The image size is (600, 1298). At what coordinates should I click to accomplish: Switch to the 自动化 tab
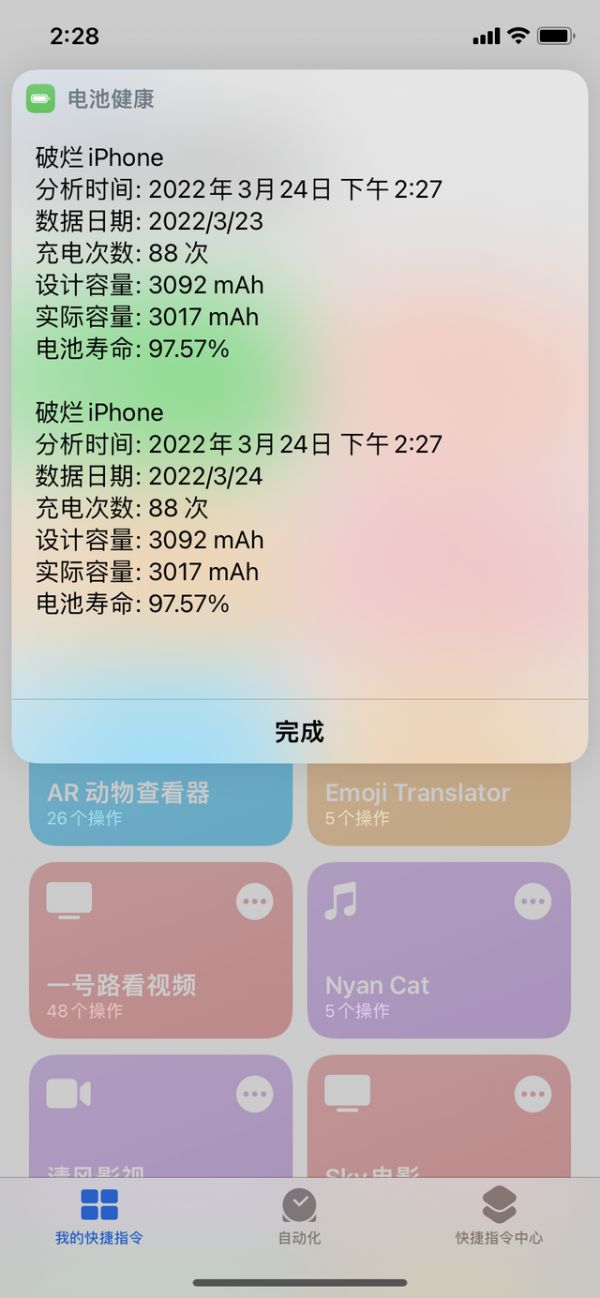pyautogui.click(x=299, y=1215)
